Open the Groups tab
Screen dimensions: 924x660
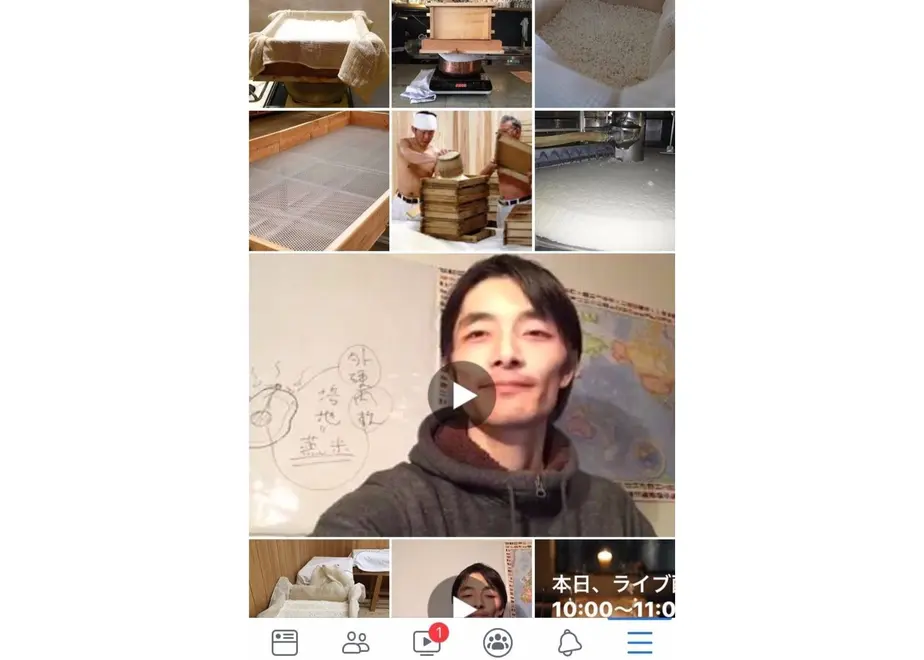tap(498, 642)
